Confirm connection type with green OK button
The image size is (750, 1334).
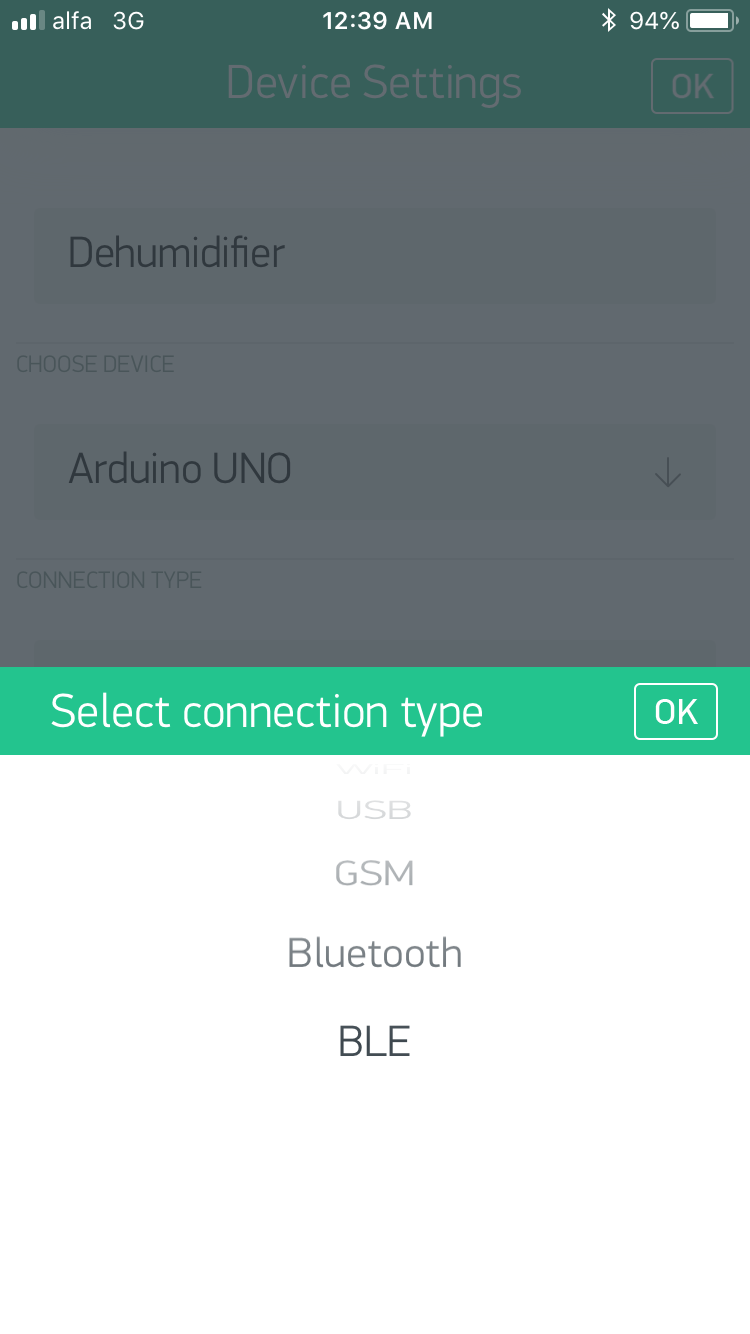675,711
